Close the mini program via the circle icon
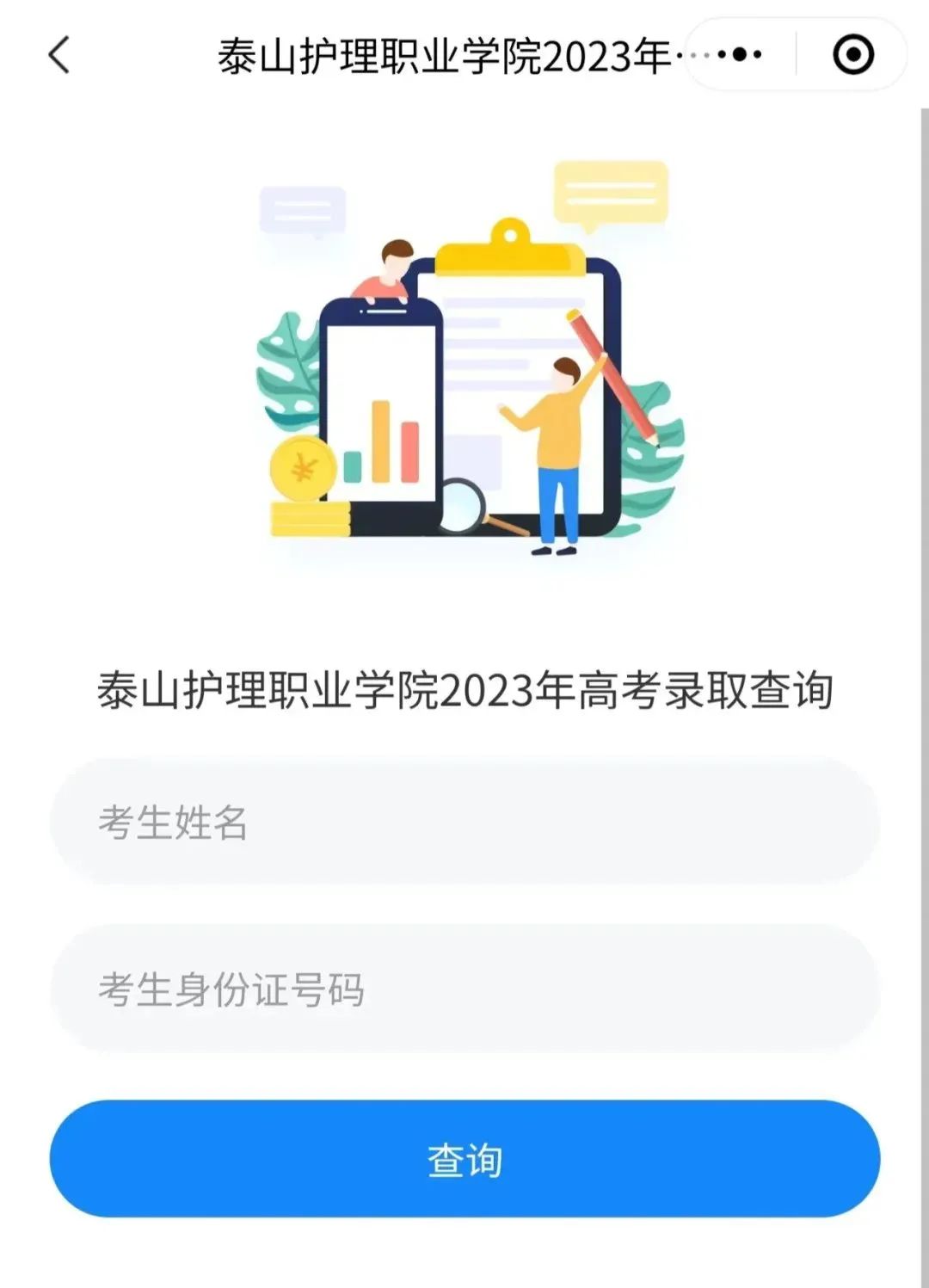 point(852,55)
